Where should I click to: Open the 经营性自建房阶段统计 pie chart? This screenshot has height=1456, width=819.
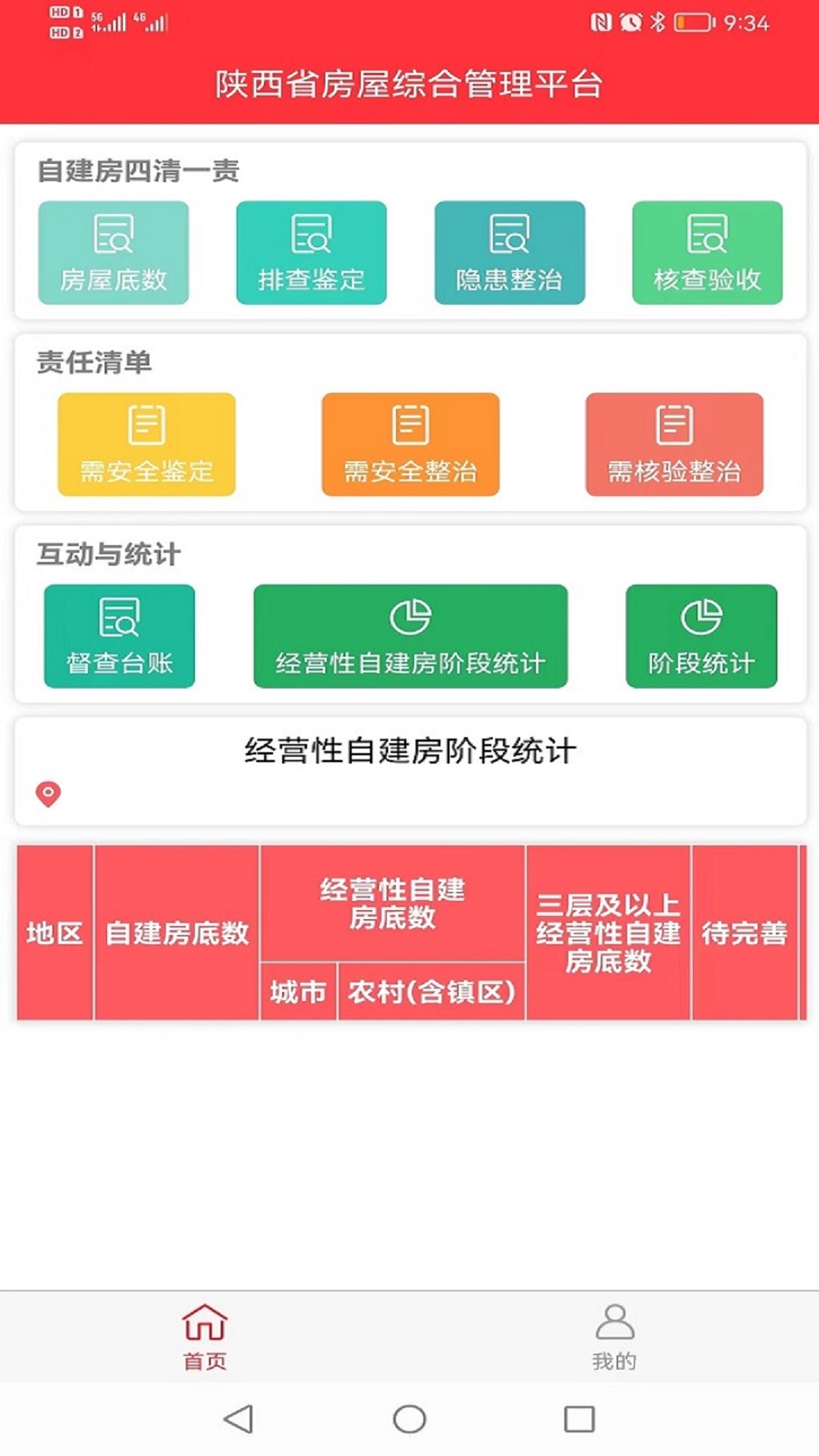point(410,637)
